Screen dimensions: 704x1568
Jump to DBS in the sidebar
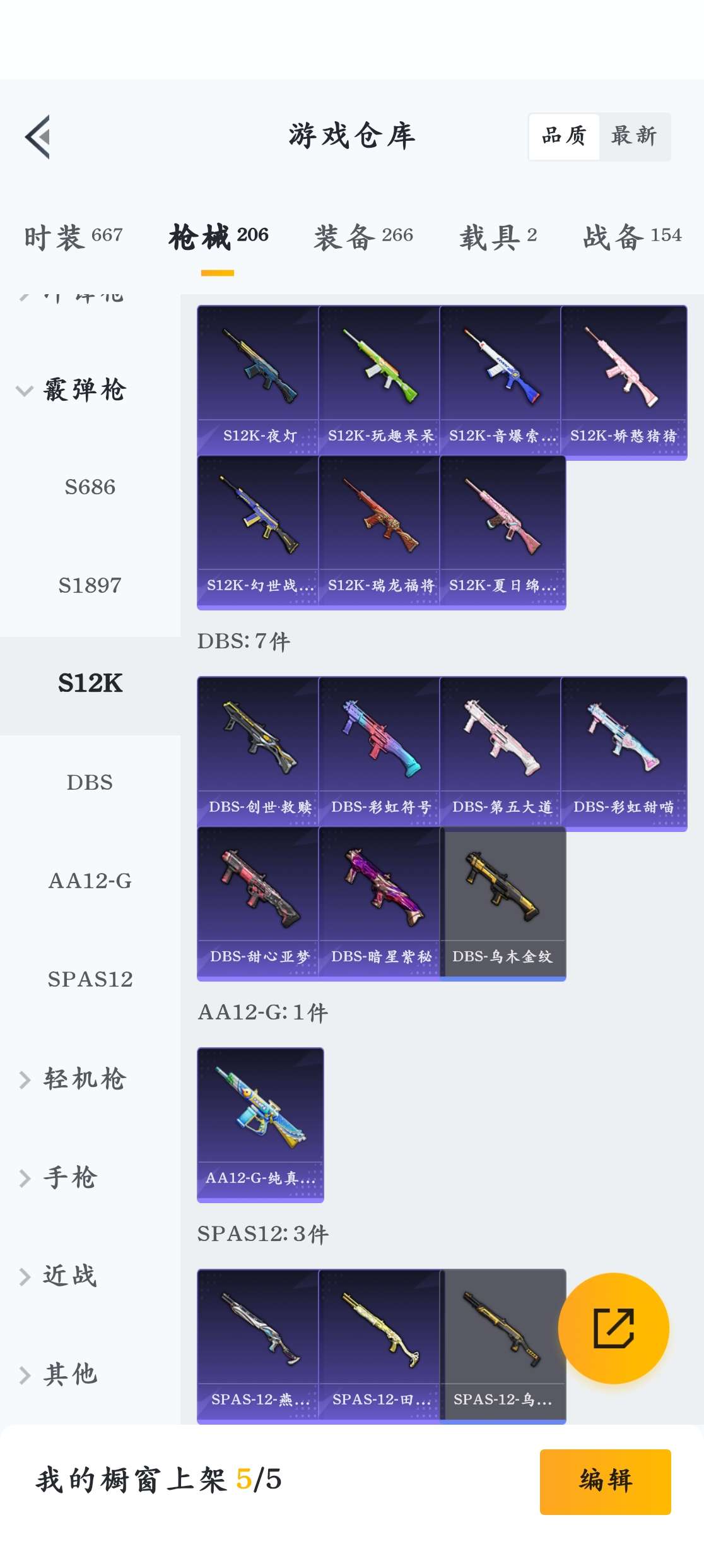pyautogui.click(x=90, y=783)
